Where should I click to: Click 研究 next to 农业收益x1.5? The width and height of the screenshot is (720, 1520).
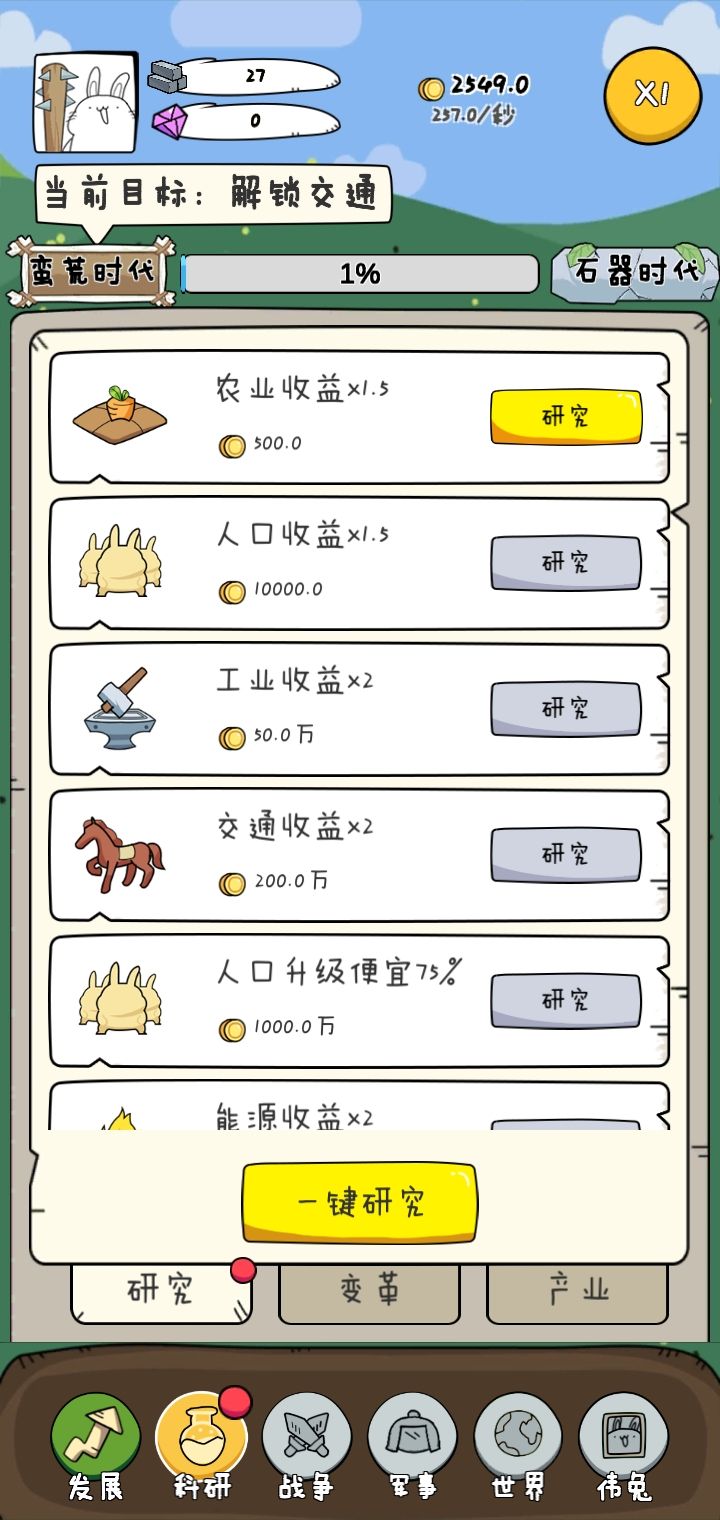pos(566,416)
